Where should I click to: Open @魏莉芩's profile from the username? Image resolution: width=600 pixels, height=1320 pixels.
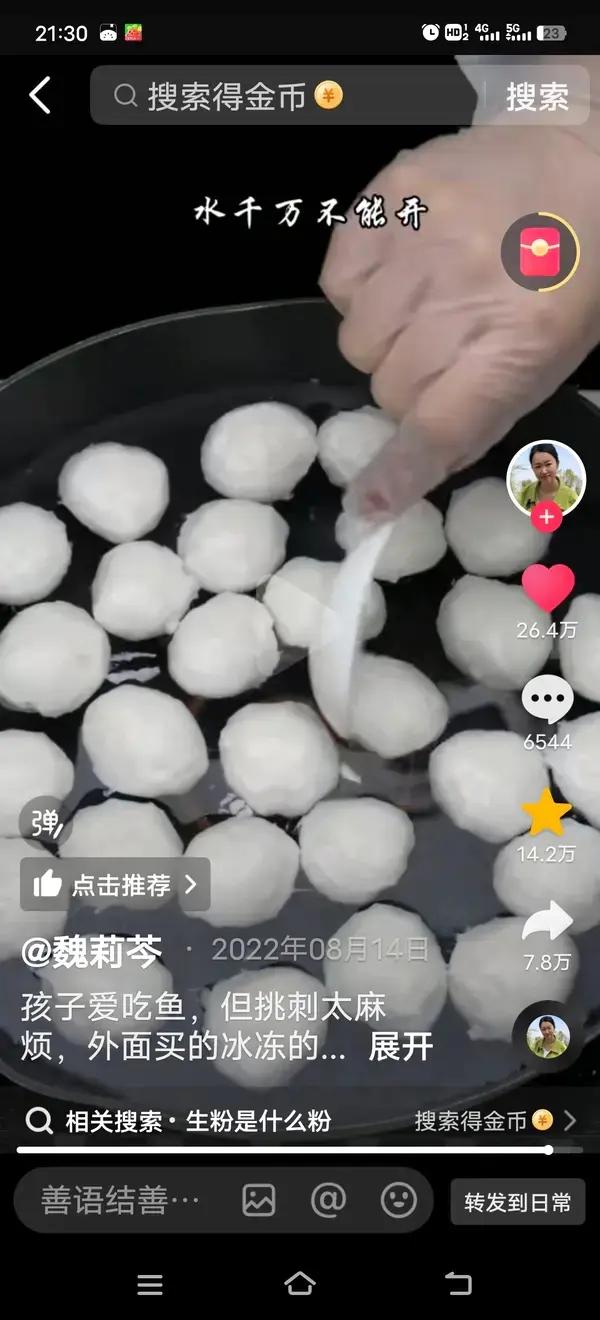(x=91, y=951)
